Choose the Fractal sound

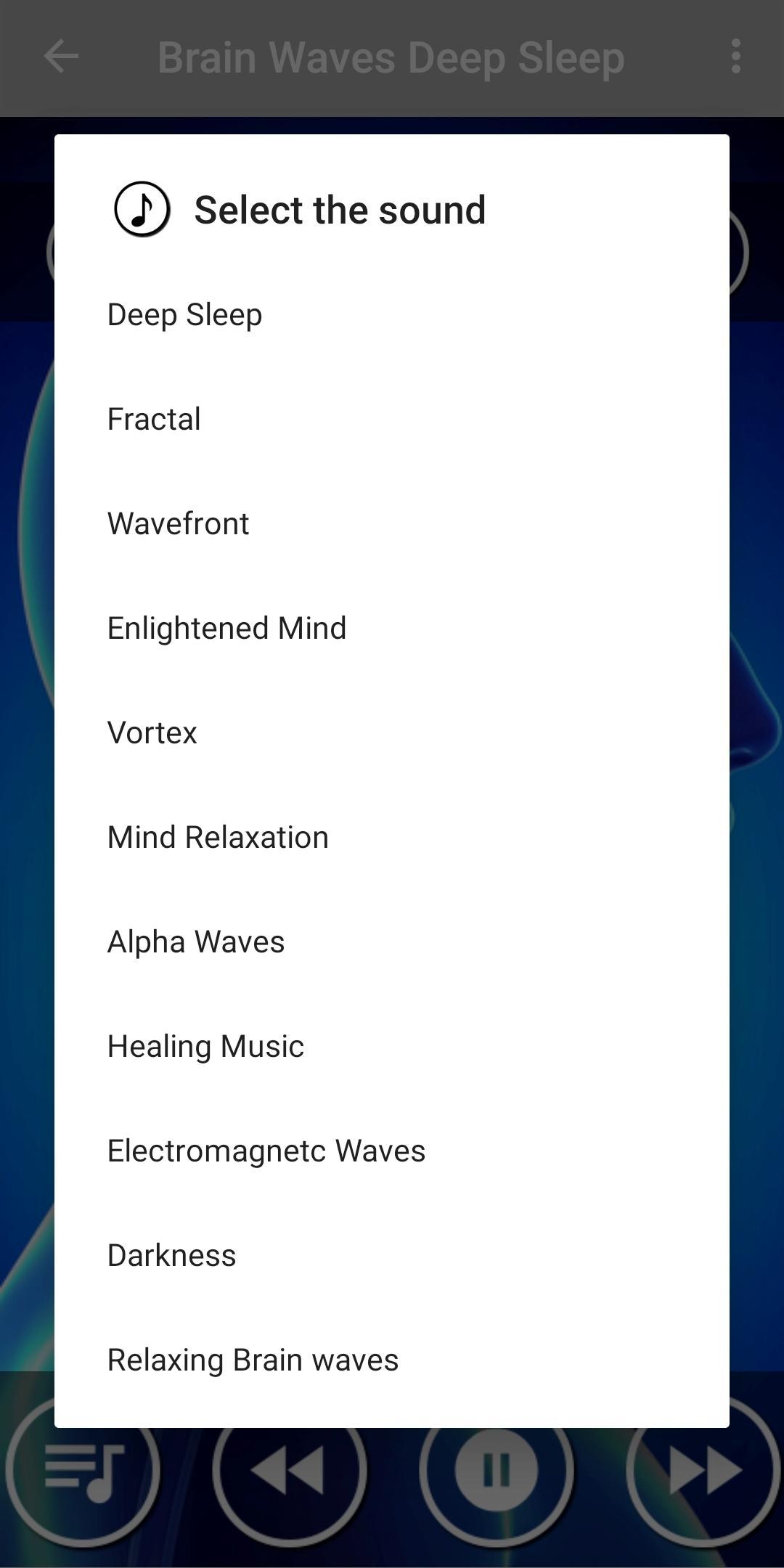[154, 420]
